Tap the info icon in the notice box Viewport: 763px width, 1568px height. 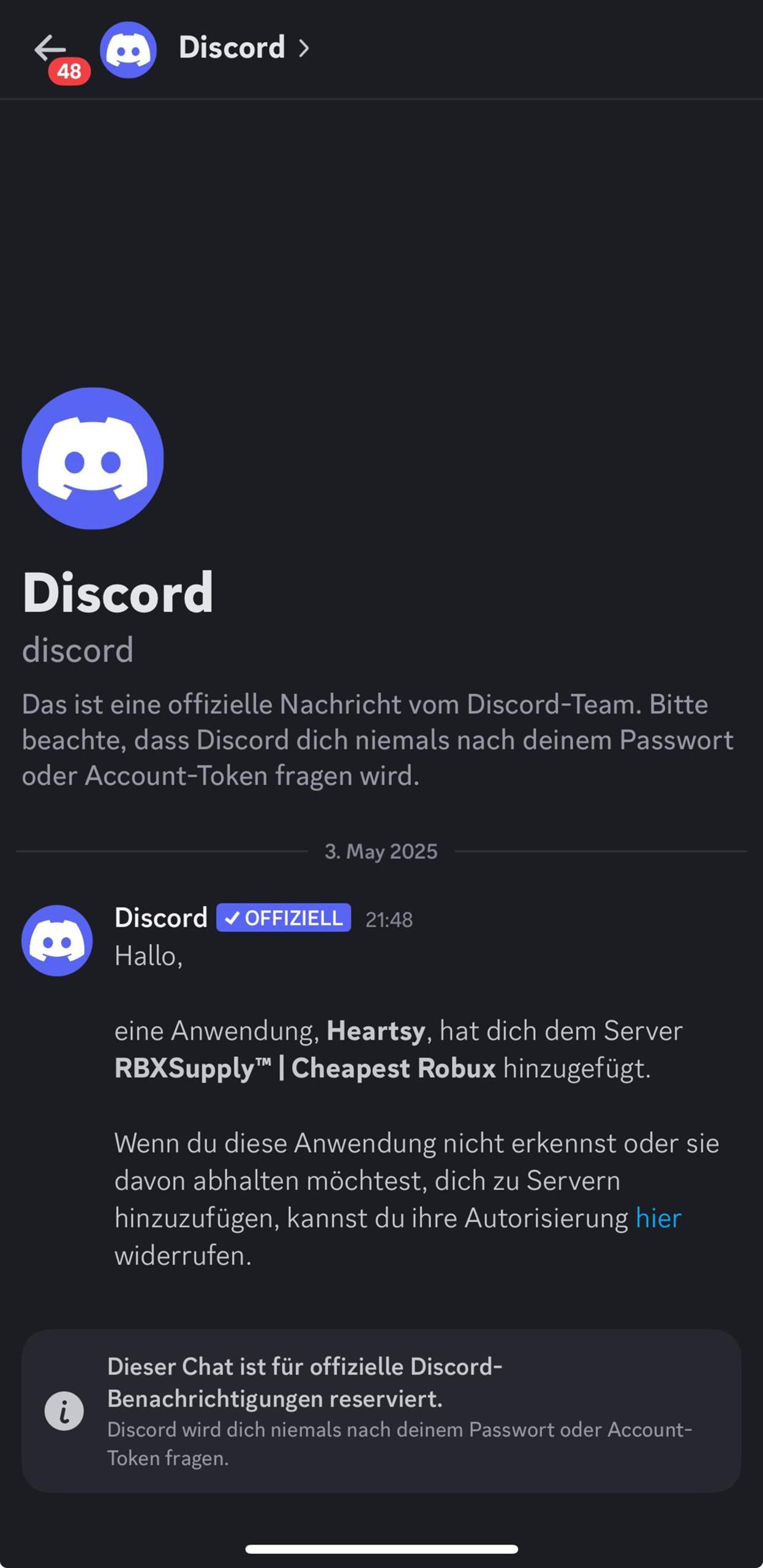click(x=66, y=1412)
